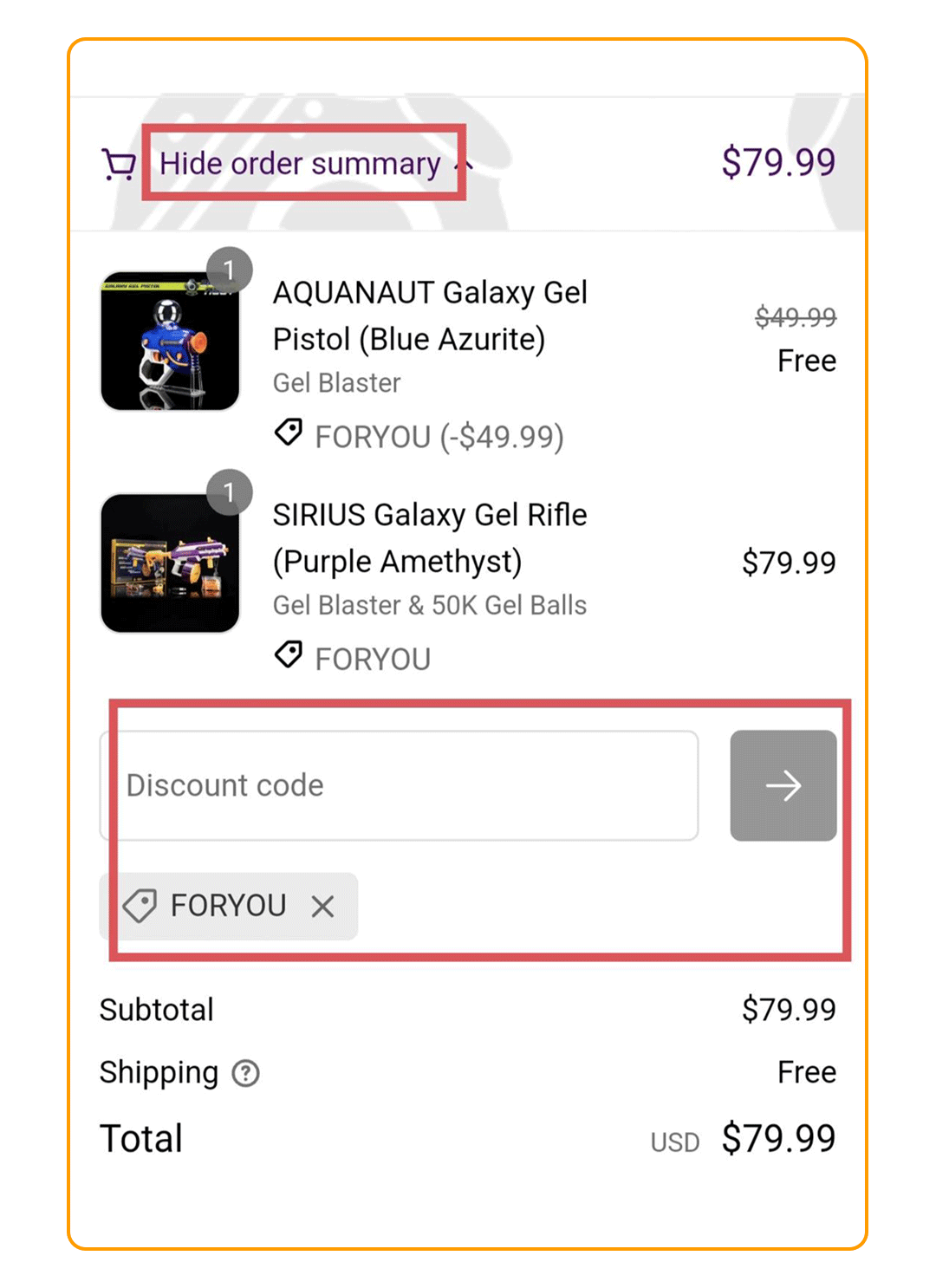936x1288 pixels.
Task: Remove the applied FORYOU discount code
Action: pyautogui.click(x=323, y=907)
